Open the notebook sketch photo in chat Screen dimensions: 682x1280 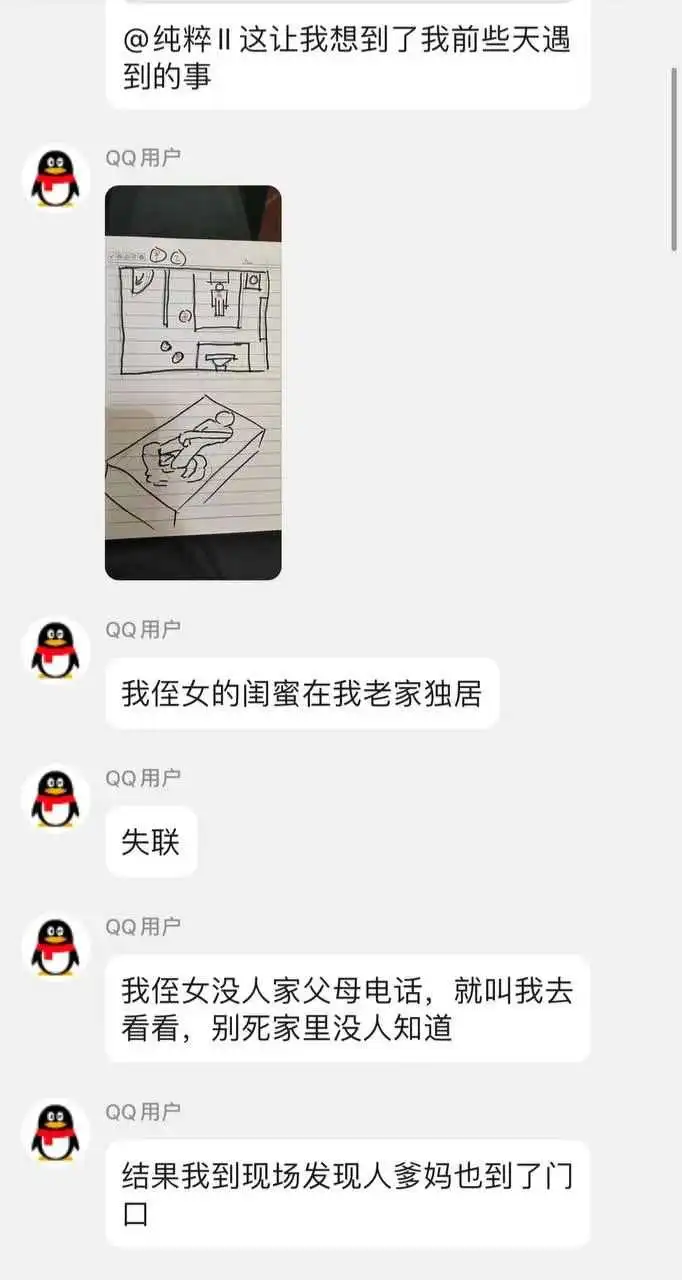click(193, 382)
